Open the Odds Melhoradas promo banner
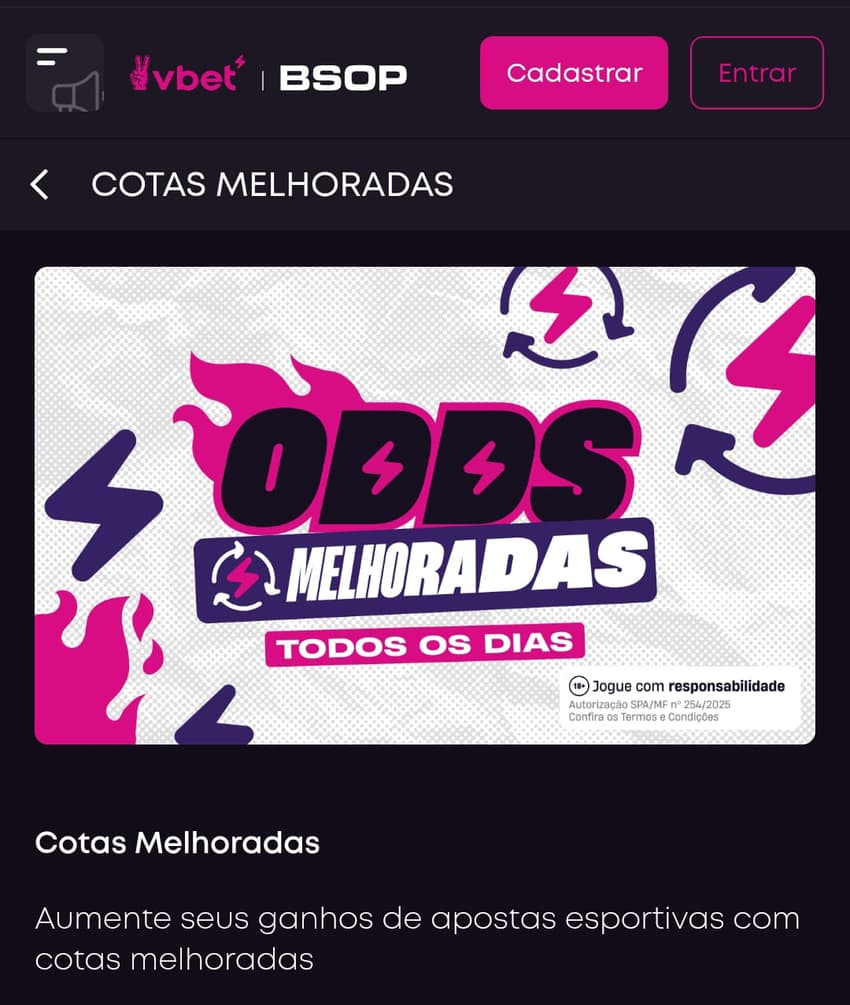 (x=425, y=504)
